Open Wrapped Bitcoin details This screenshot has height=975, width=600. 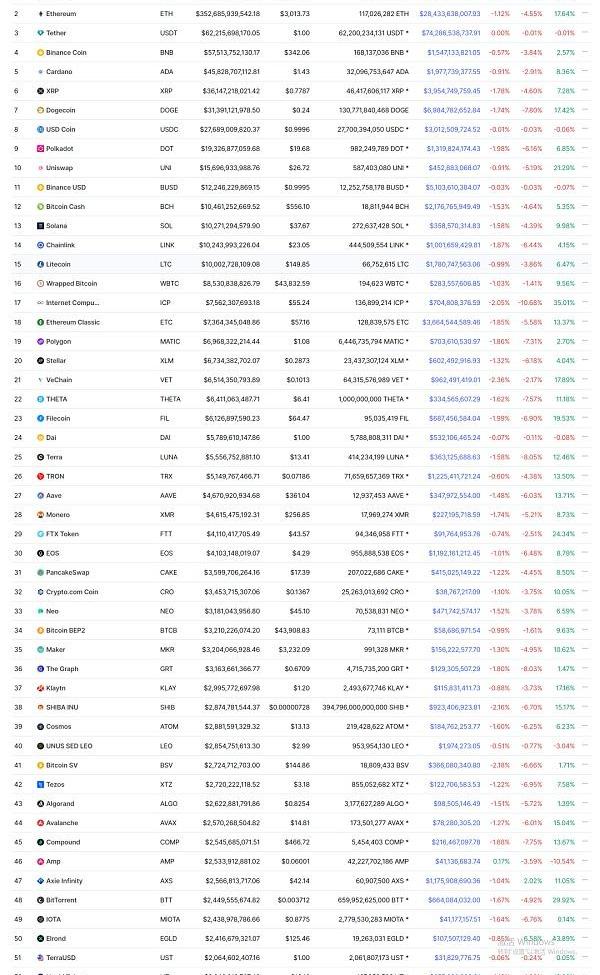72,284
